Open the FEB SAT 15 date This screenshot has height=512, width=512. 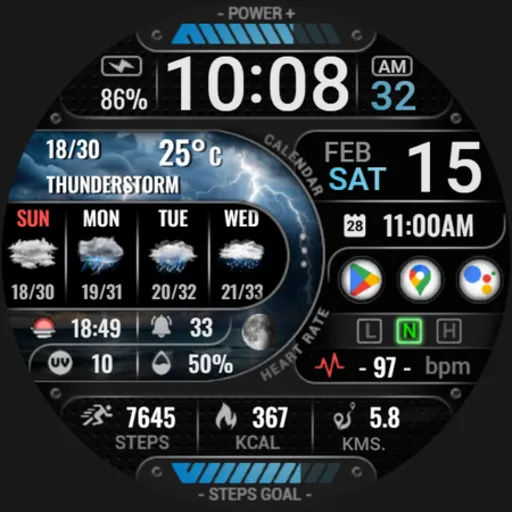[402, 167]
